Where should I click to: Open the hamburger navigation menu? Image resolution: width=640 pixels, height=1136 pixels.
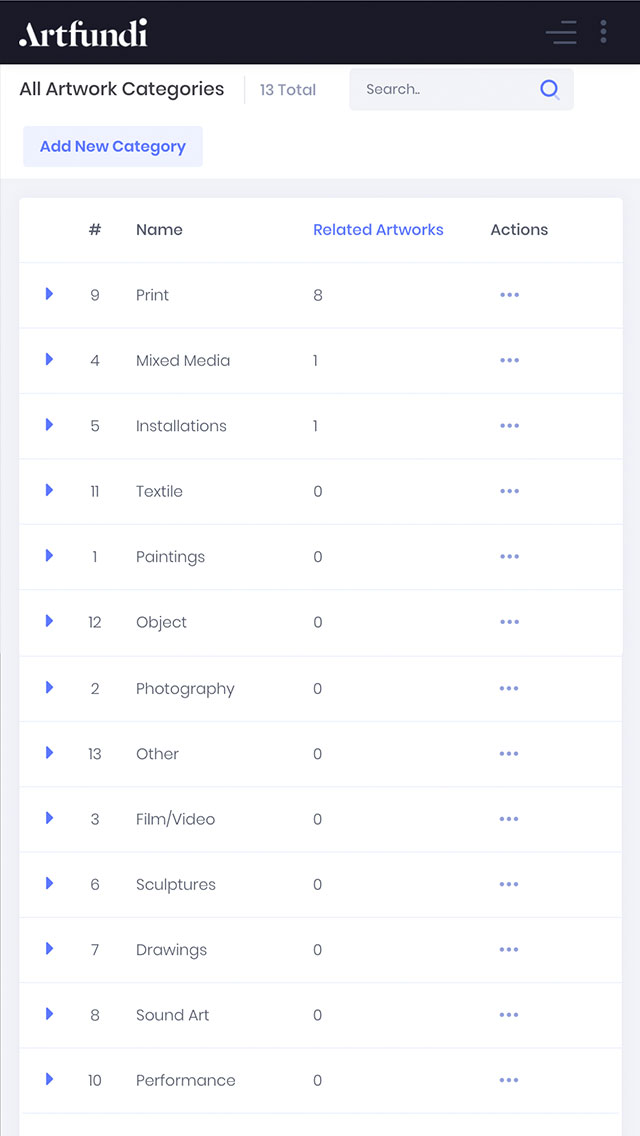pyautogui.click(x=561, y=32)
